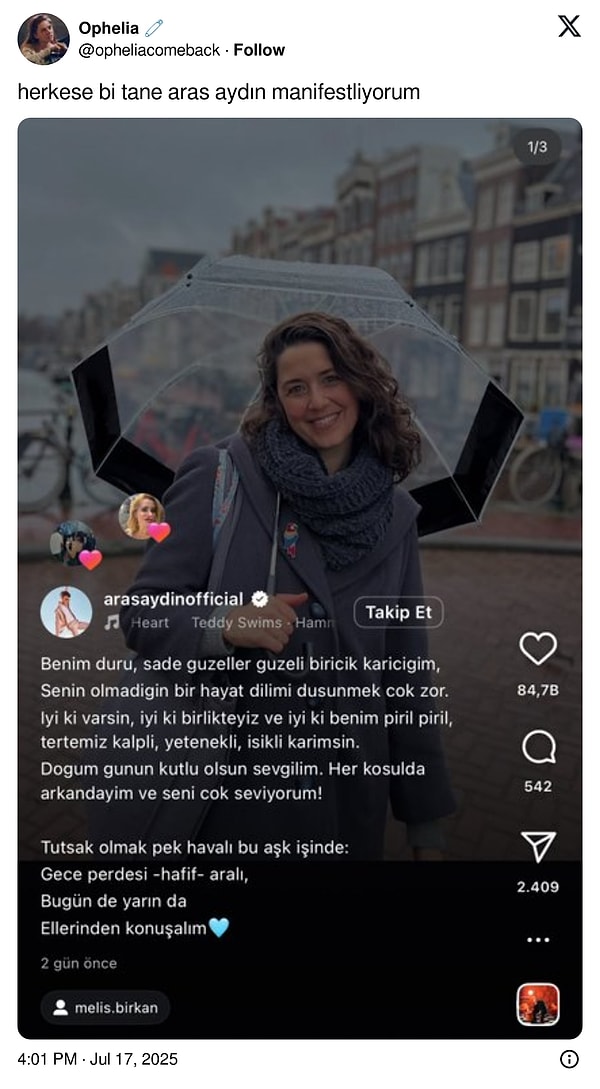Open the attached tweet image

pos(300,578)
